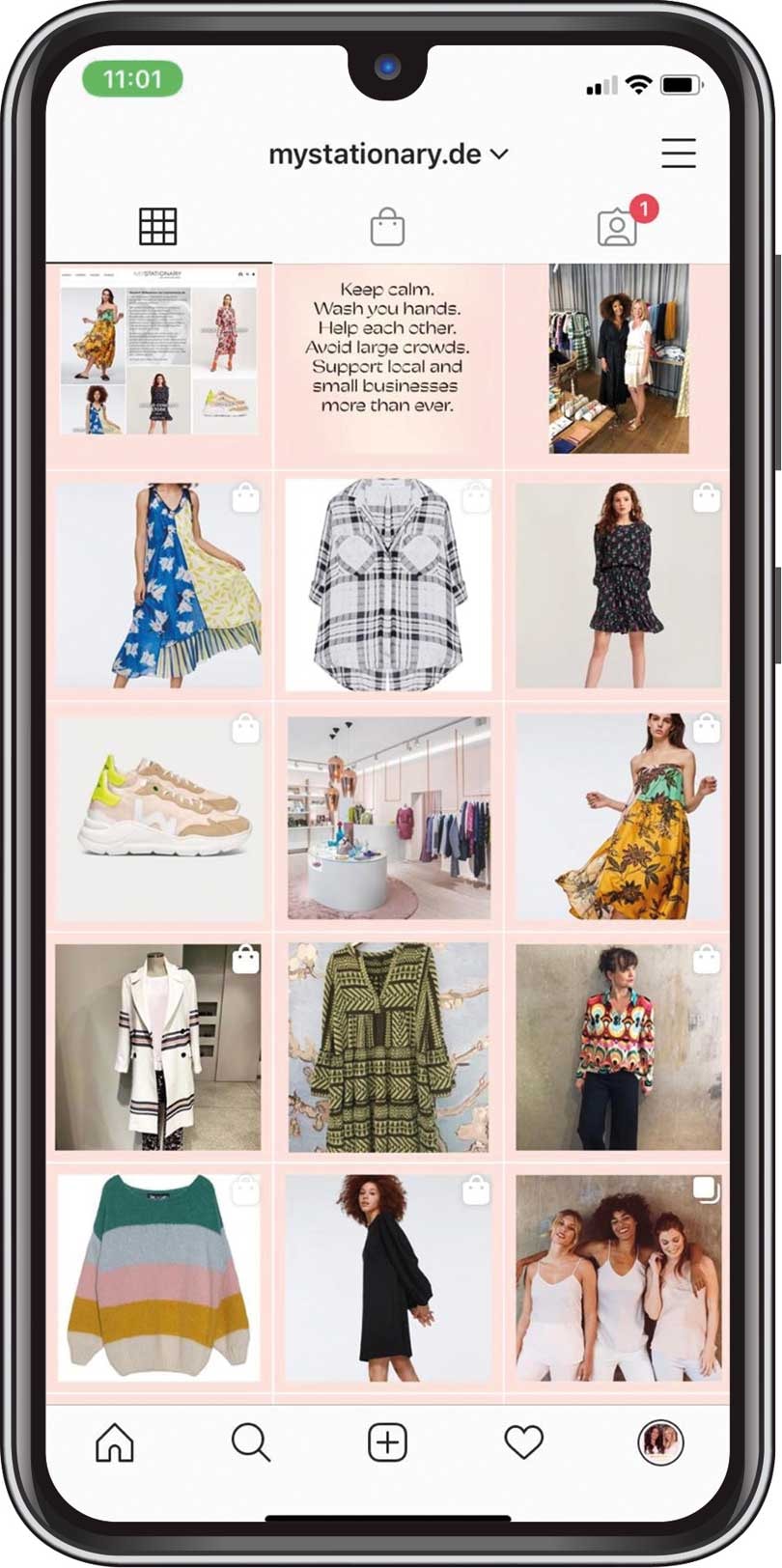
Task: Switch to the shop bag tab
Action: click(x=387, y=227)
